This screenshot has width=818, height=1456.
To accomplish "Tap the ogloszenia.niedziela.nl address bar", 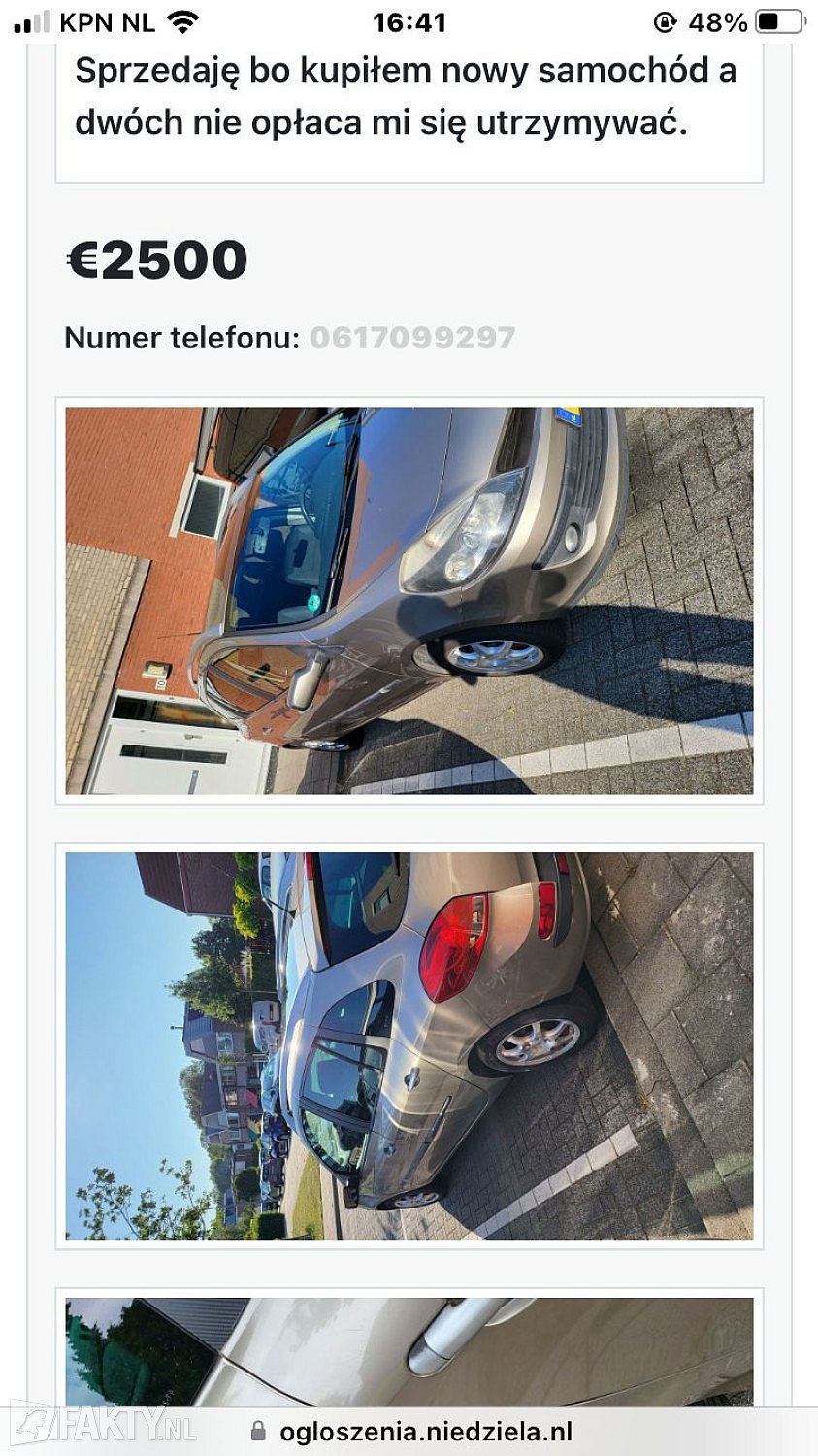I will [x=411, y=1431].
